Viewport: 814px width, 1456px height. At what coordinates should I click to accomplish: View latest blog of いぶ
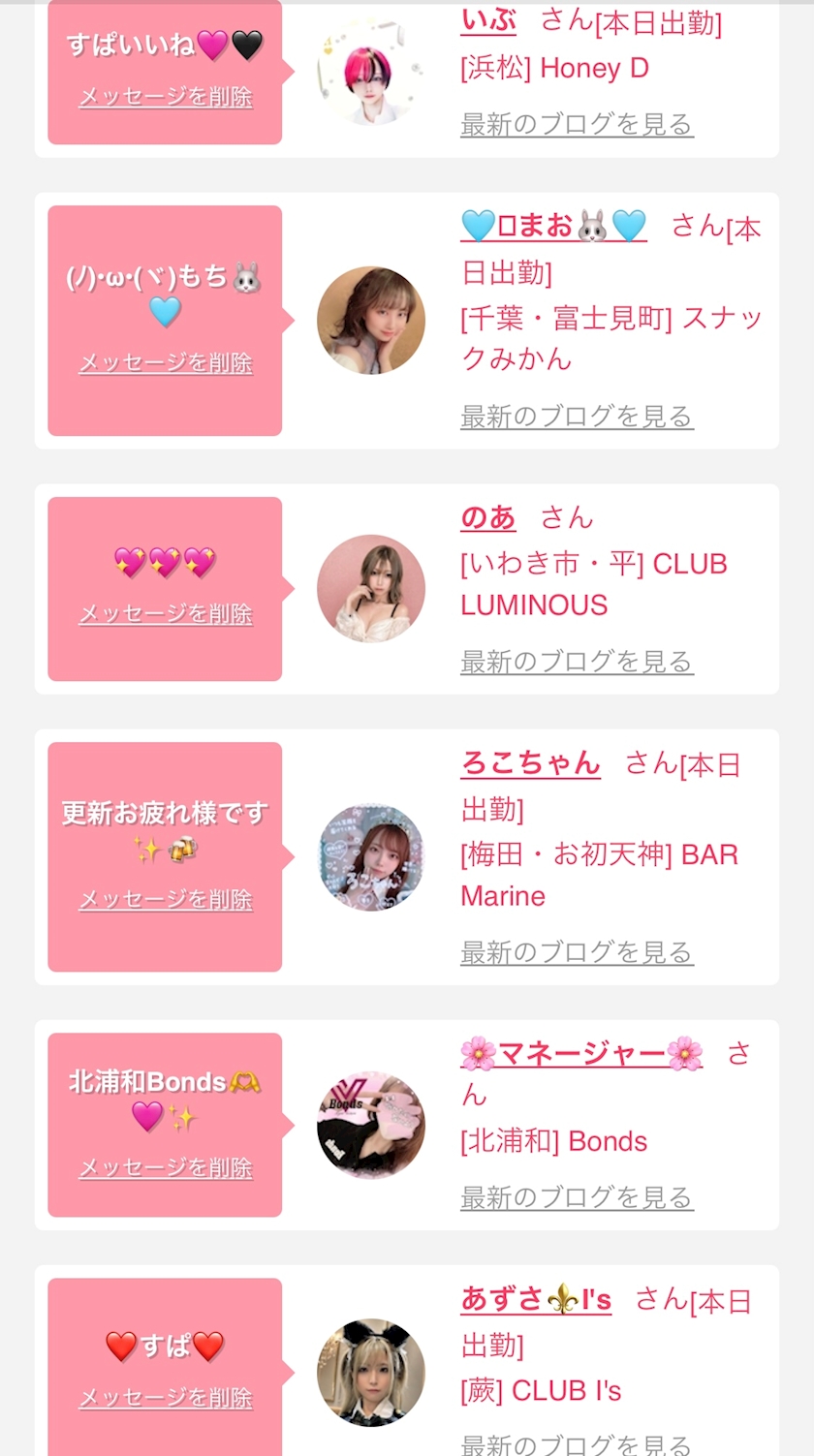577,124
